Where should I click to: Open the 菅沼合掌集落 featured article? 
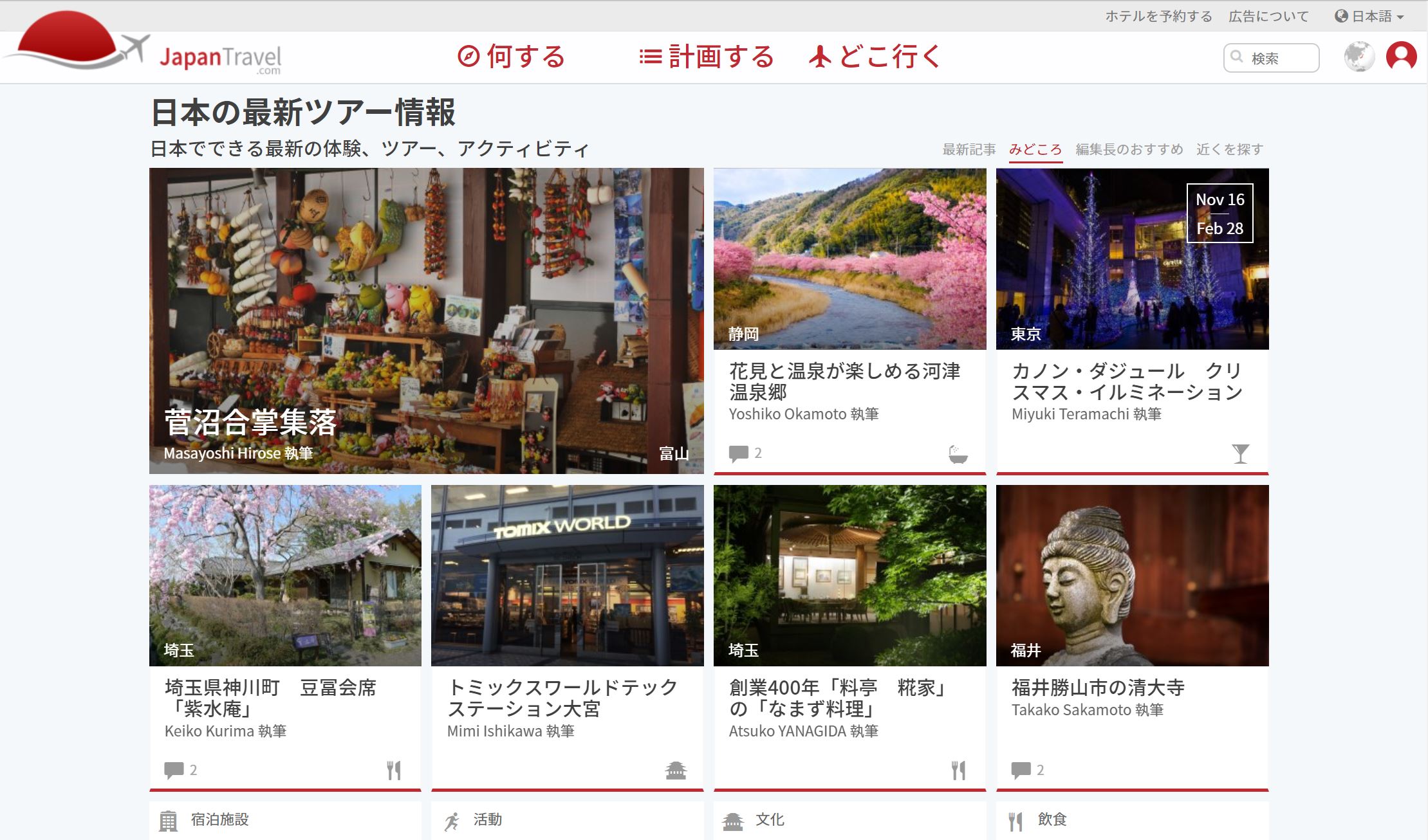point(426,320)
